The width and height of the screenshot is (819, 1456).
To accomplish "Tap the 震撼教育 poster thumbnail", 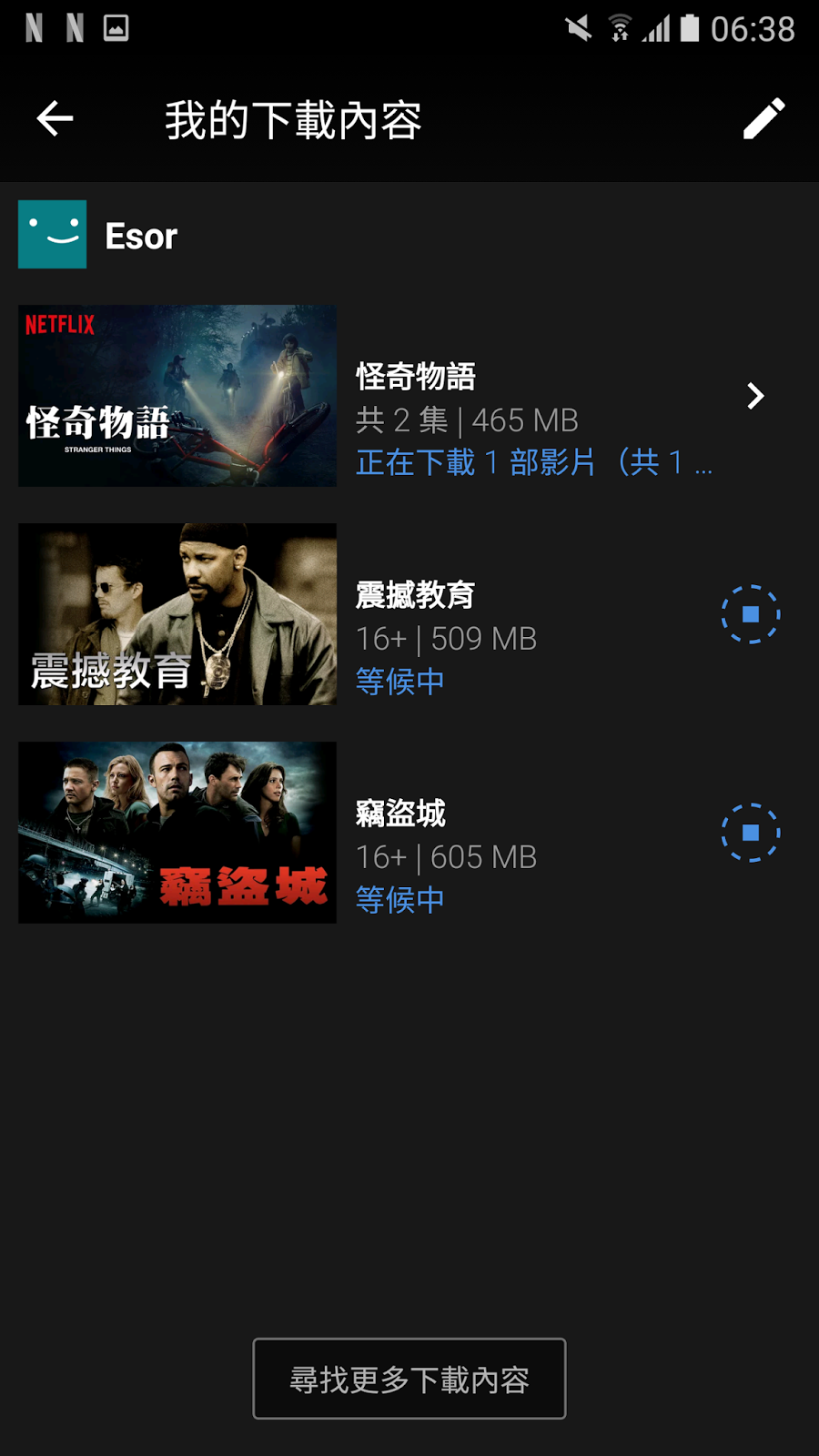I will pos(177,614).
